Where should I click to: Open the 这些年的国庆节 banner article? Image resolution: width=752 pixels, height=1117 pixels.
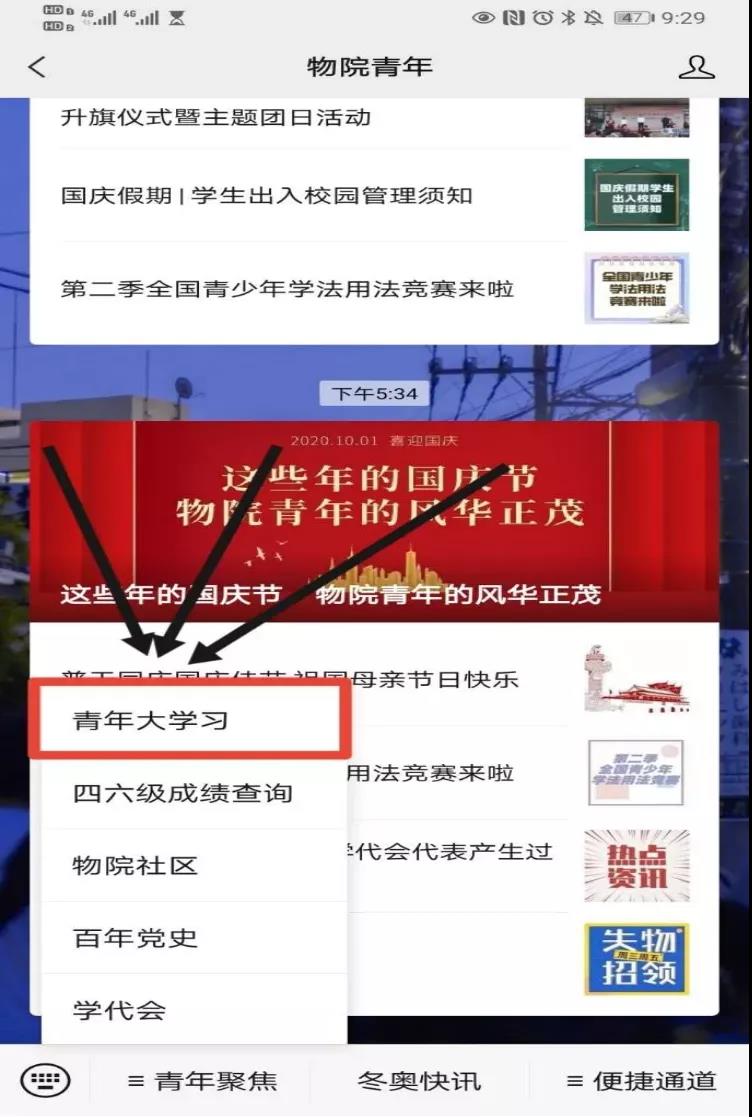click(374, 520)
